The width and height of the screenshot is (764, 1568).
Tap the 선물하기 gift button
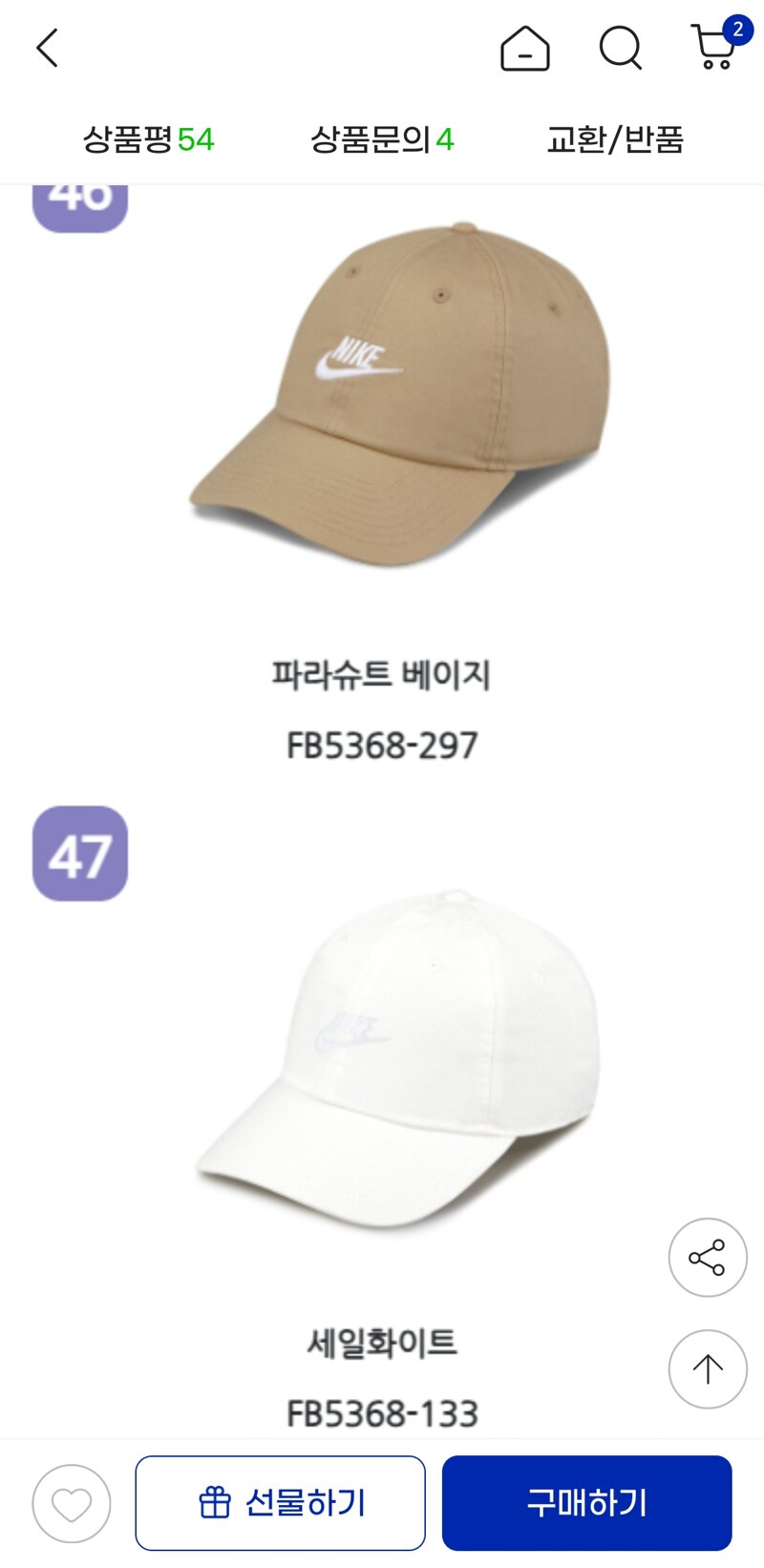[280, 1503]
